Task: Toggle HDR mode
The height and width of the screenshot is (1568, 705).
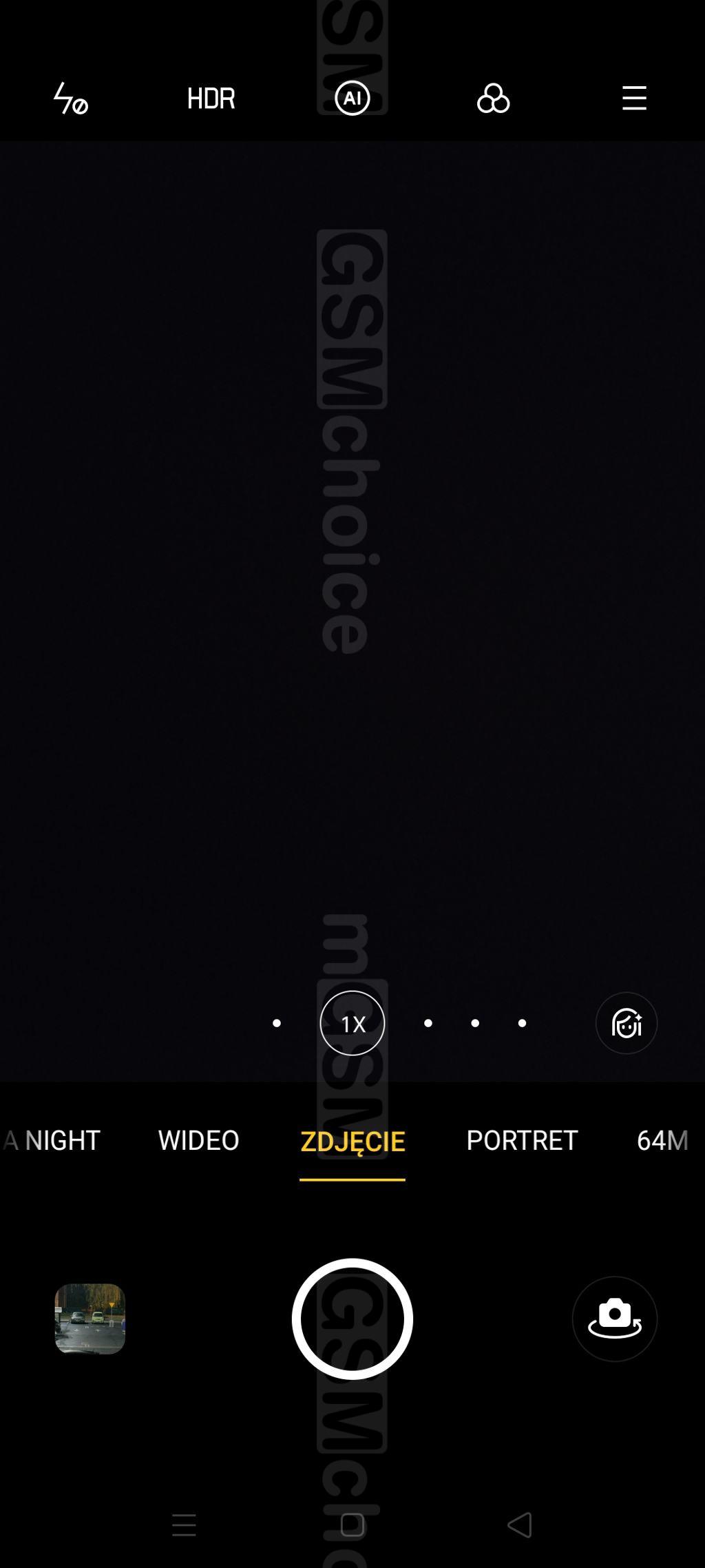Action: pos(211,99)
